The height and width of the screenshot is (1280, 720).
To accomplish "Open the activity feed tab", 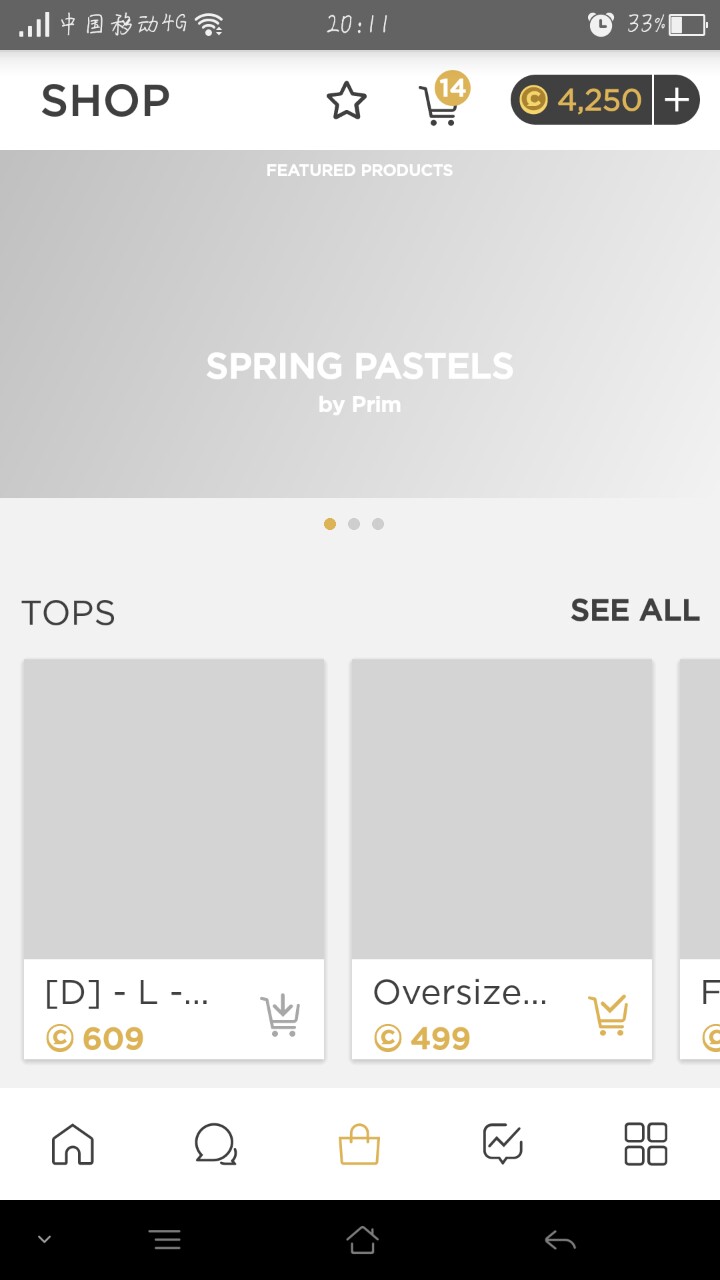I will tap(502, 1144).
